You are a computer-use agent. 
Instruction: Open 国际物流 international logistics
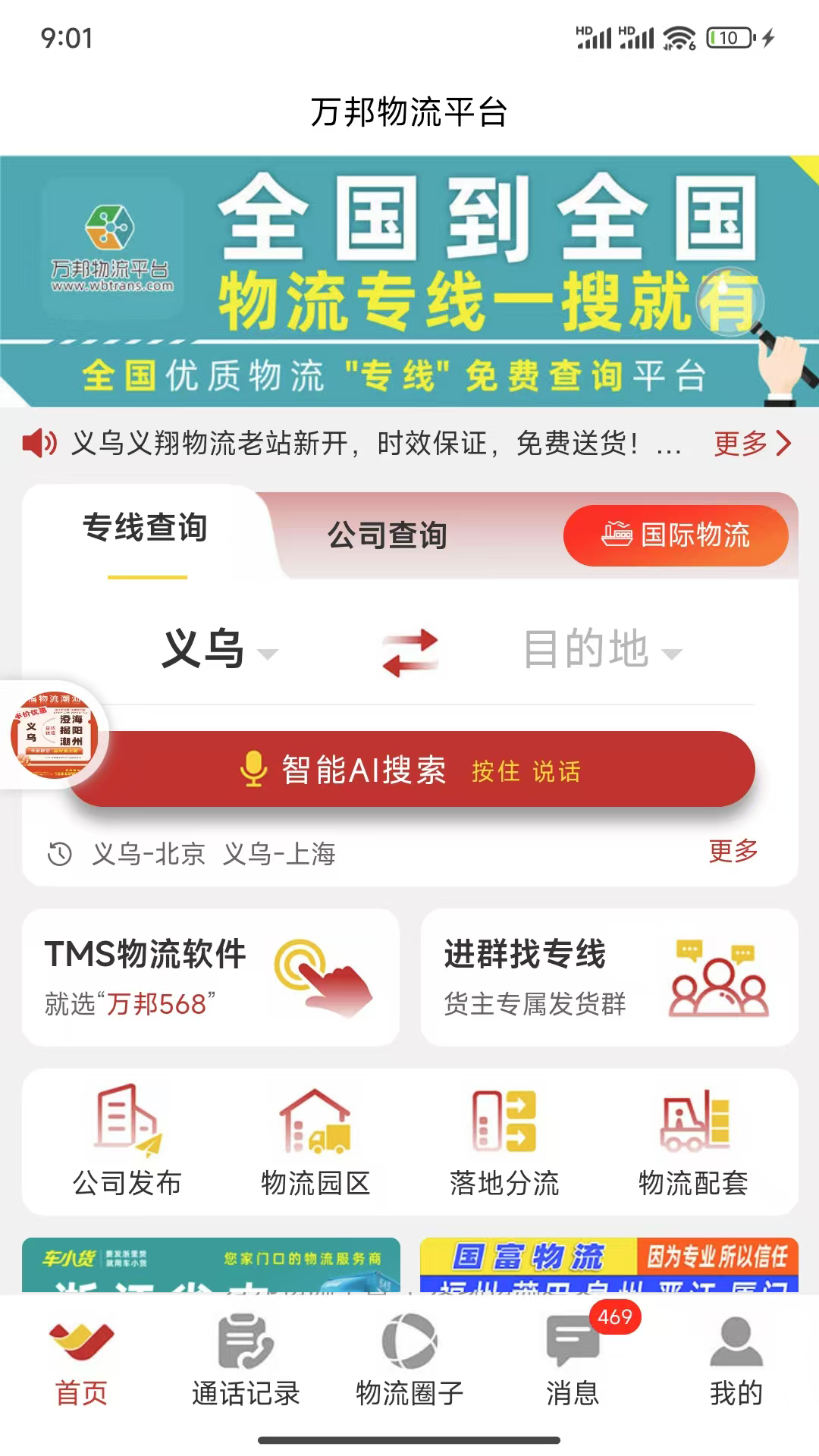[676, 535]
